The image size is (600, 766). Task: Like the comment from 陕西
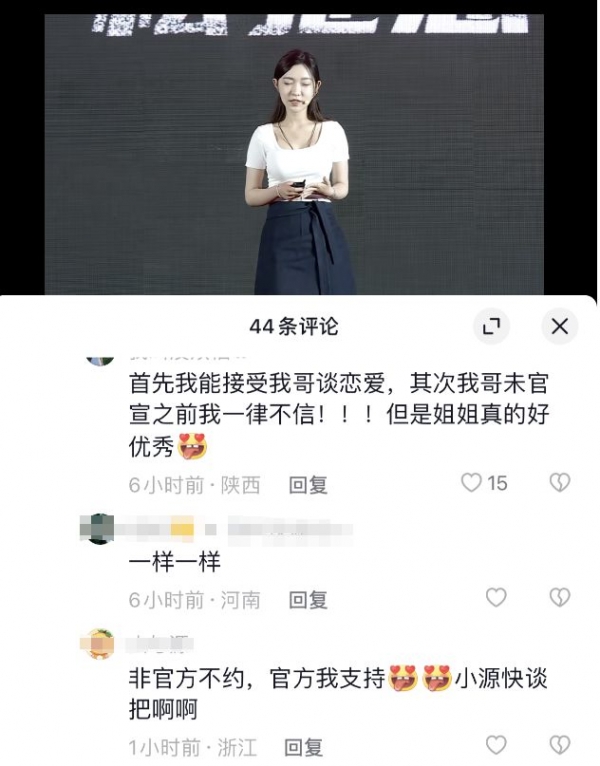pos(471,483)
